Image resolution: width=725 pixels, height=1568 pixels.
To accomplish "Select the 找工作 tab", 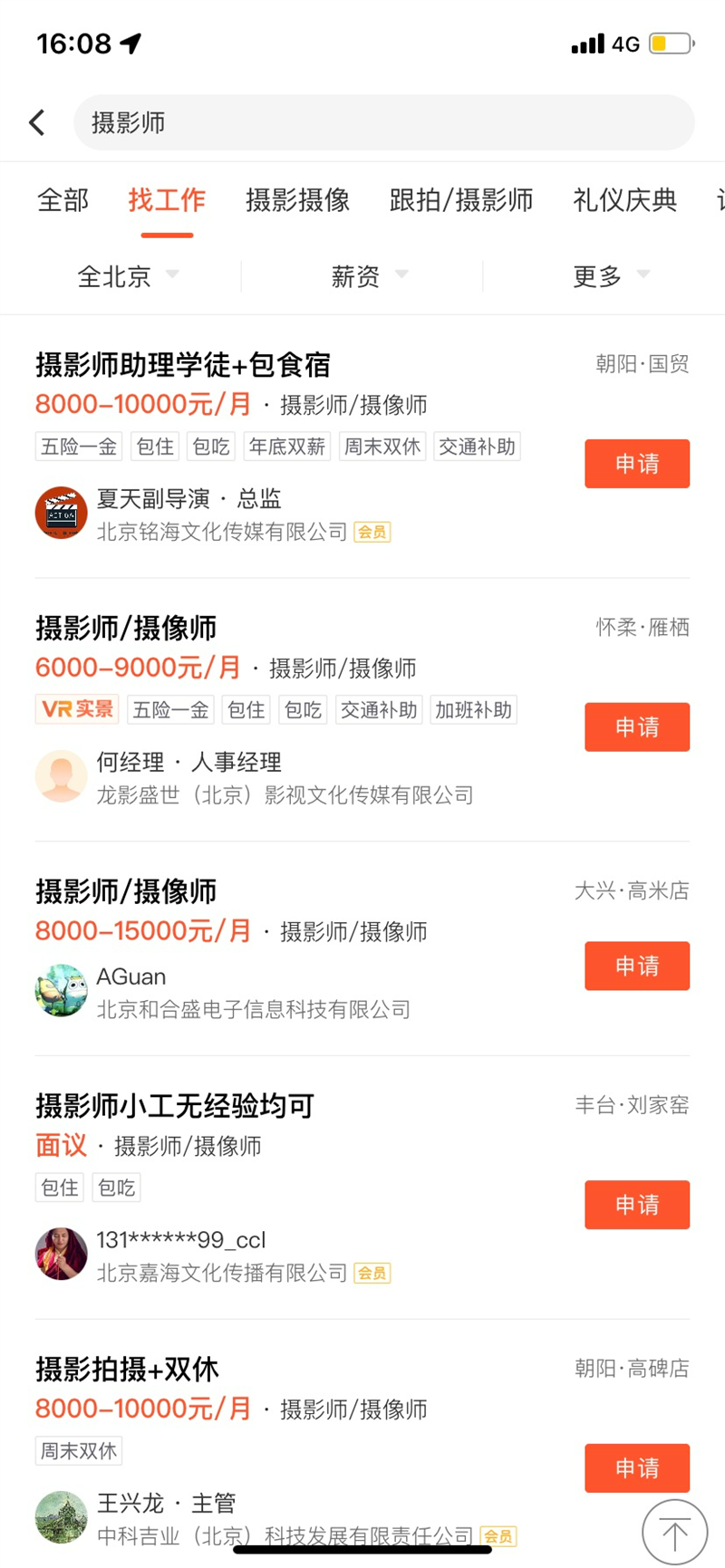I will pyautogui.click(x=167, y=200).
